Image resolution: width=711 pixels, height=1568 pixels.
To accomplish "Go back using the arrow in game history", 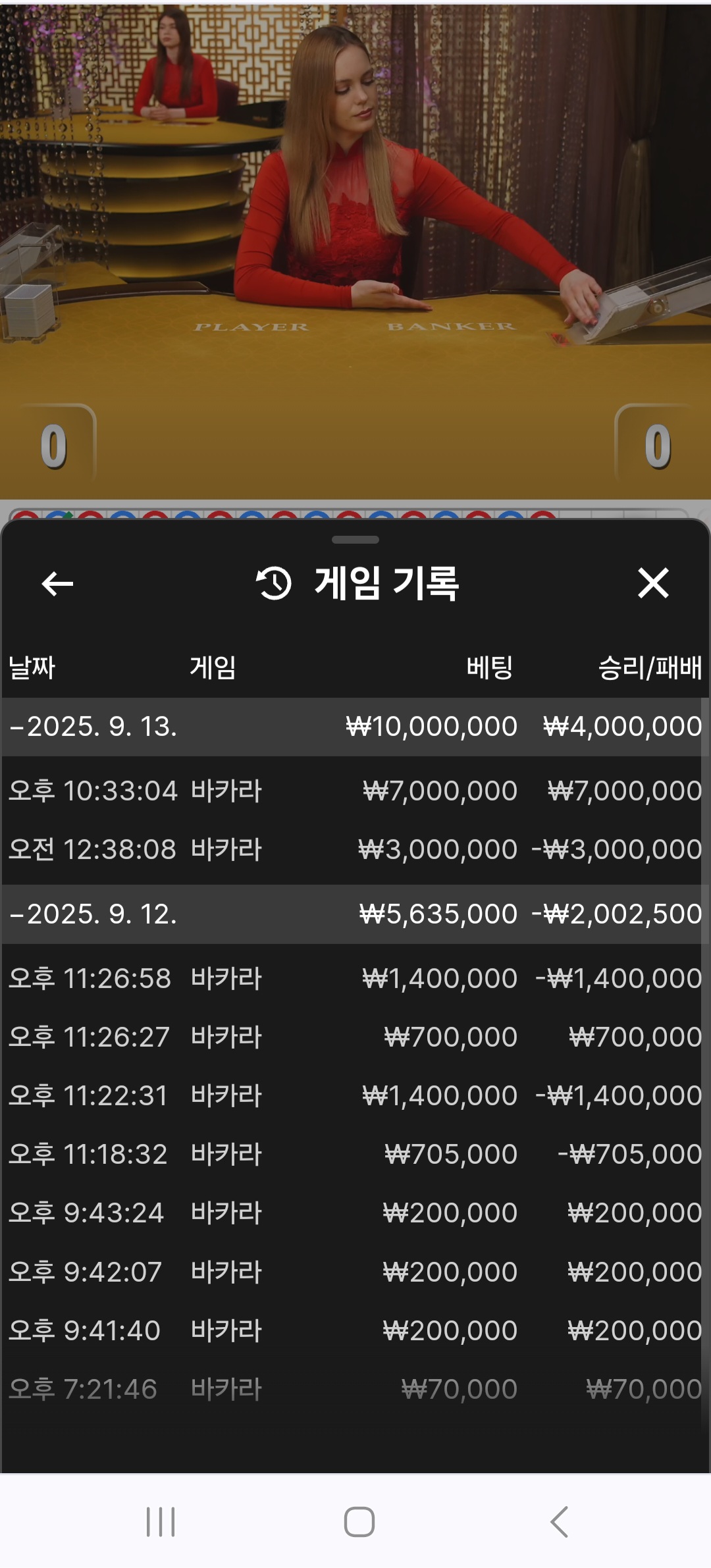I will 57,583.
